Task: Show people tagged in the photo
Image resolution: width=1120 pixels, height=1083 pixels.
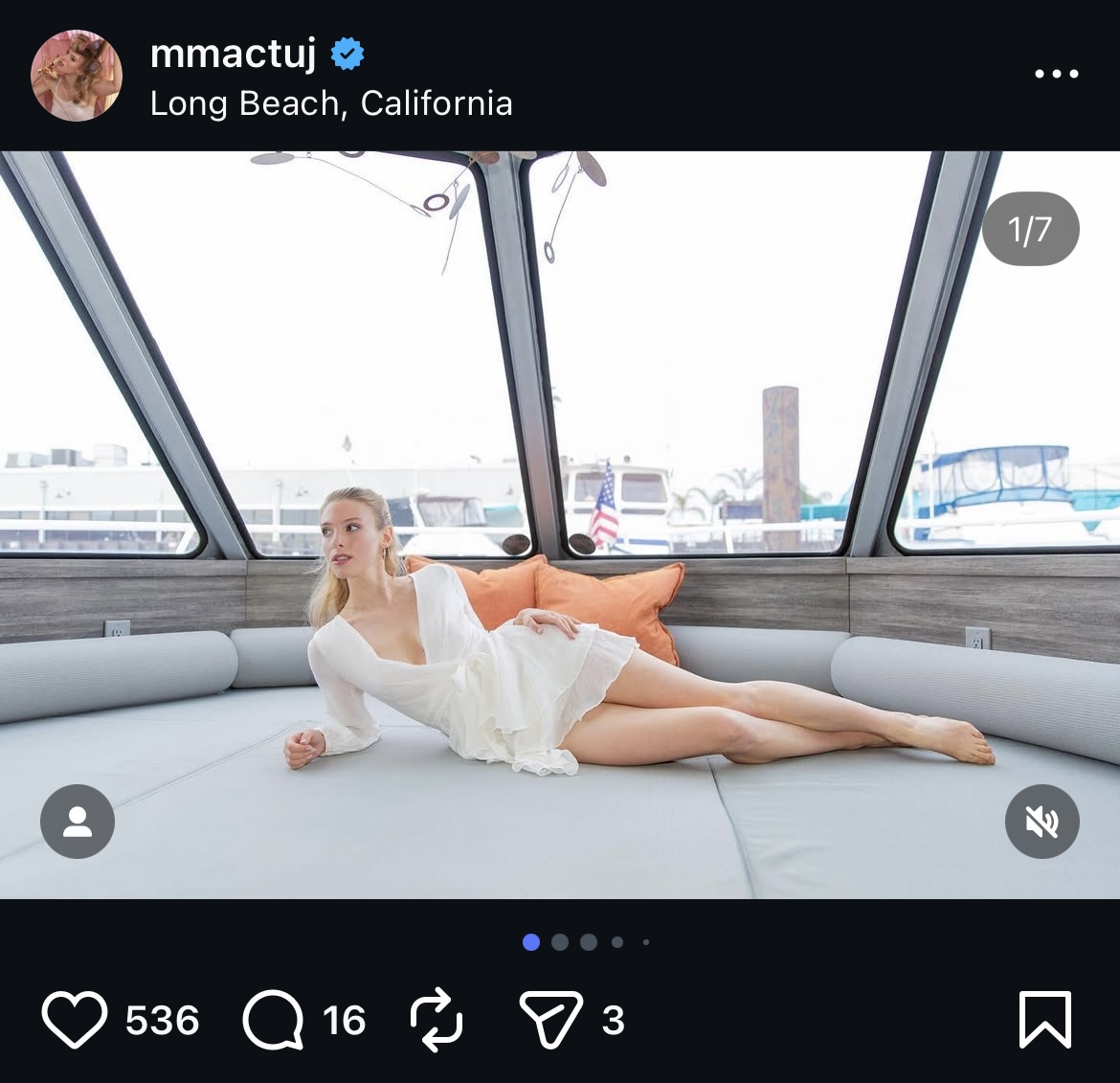Action: (x=78, y=822)
